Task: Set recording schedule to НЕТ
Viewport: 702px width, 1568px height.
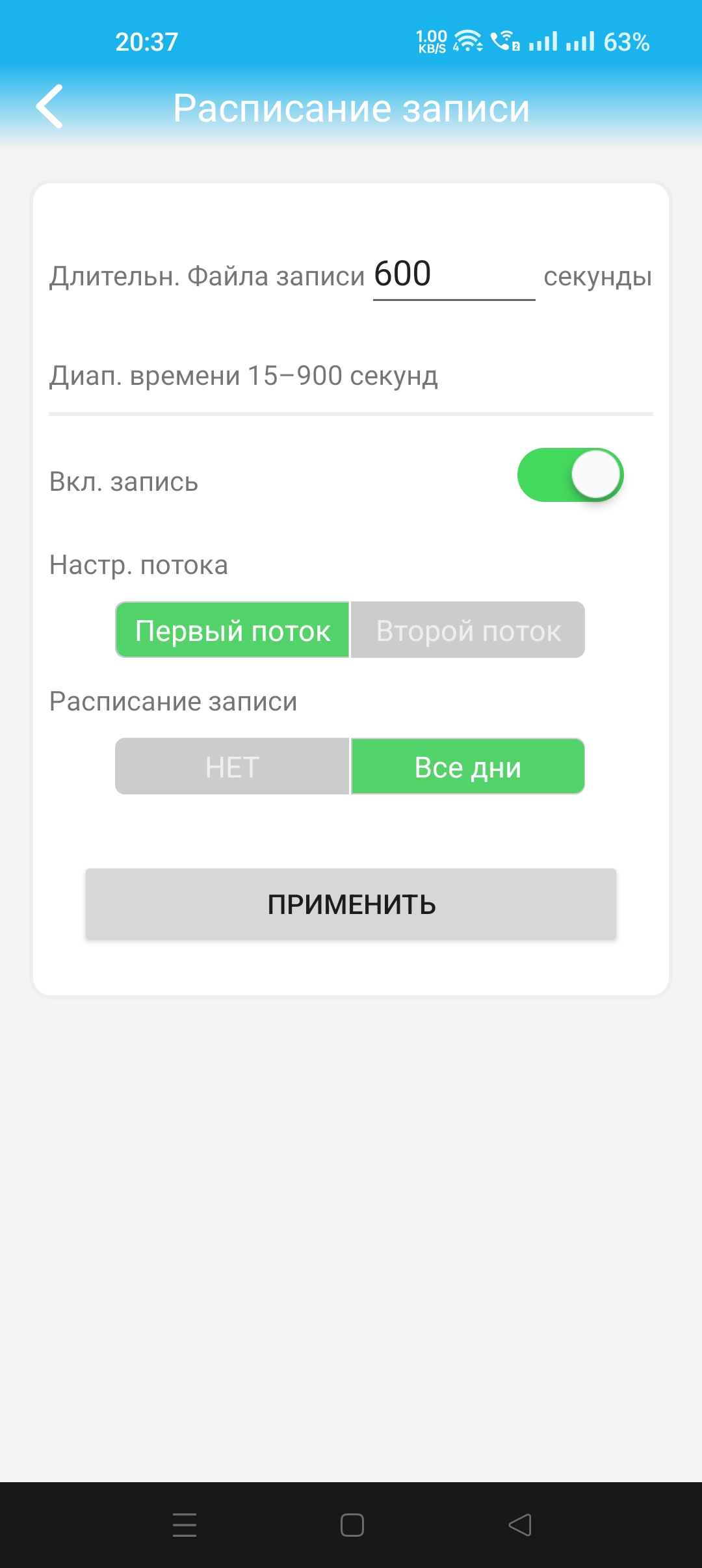Action: click(233, 767)
